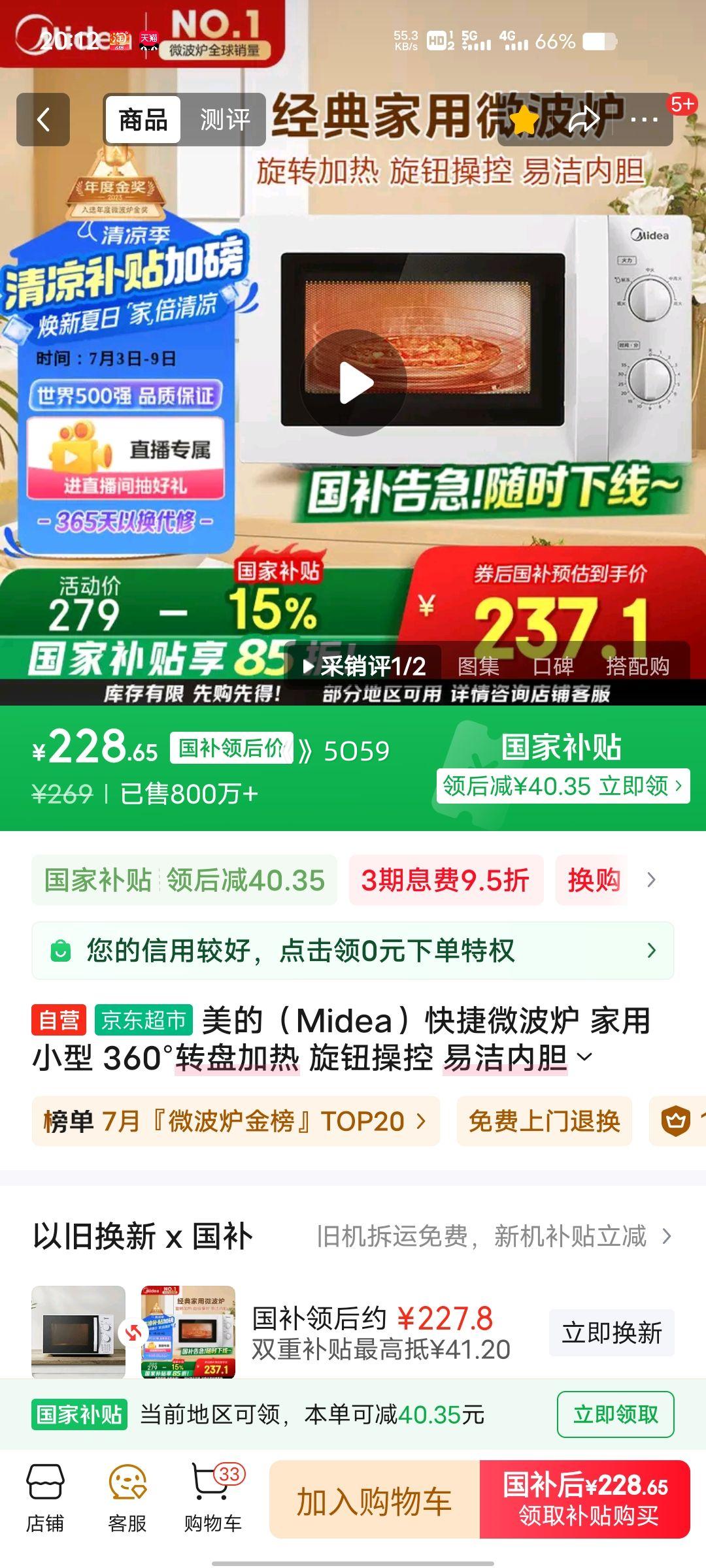Viewport: 706px width, 1568px height.
Task: Tap the 立即换新 trade-in button
Action: tap(612, 1333)
